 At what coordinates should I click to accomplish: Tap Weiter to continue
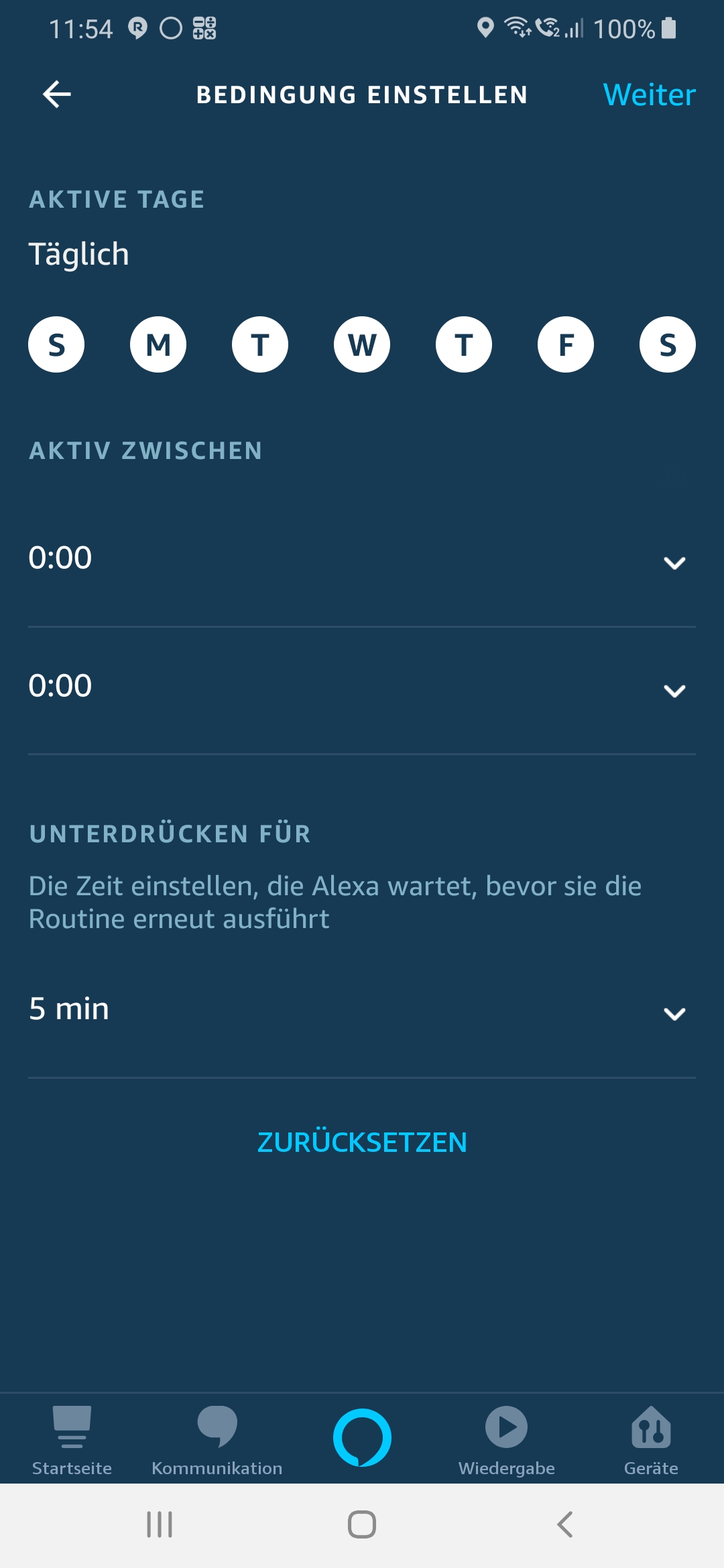649,94
